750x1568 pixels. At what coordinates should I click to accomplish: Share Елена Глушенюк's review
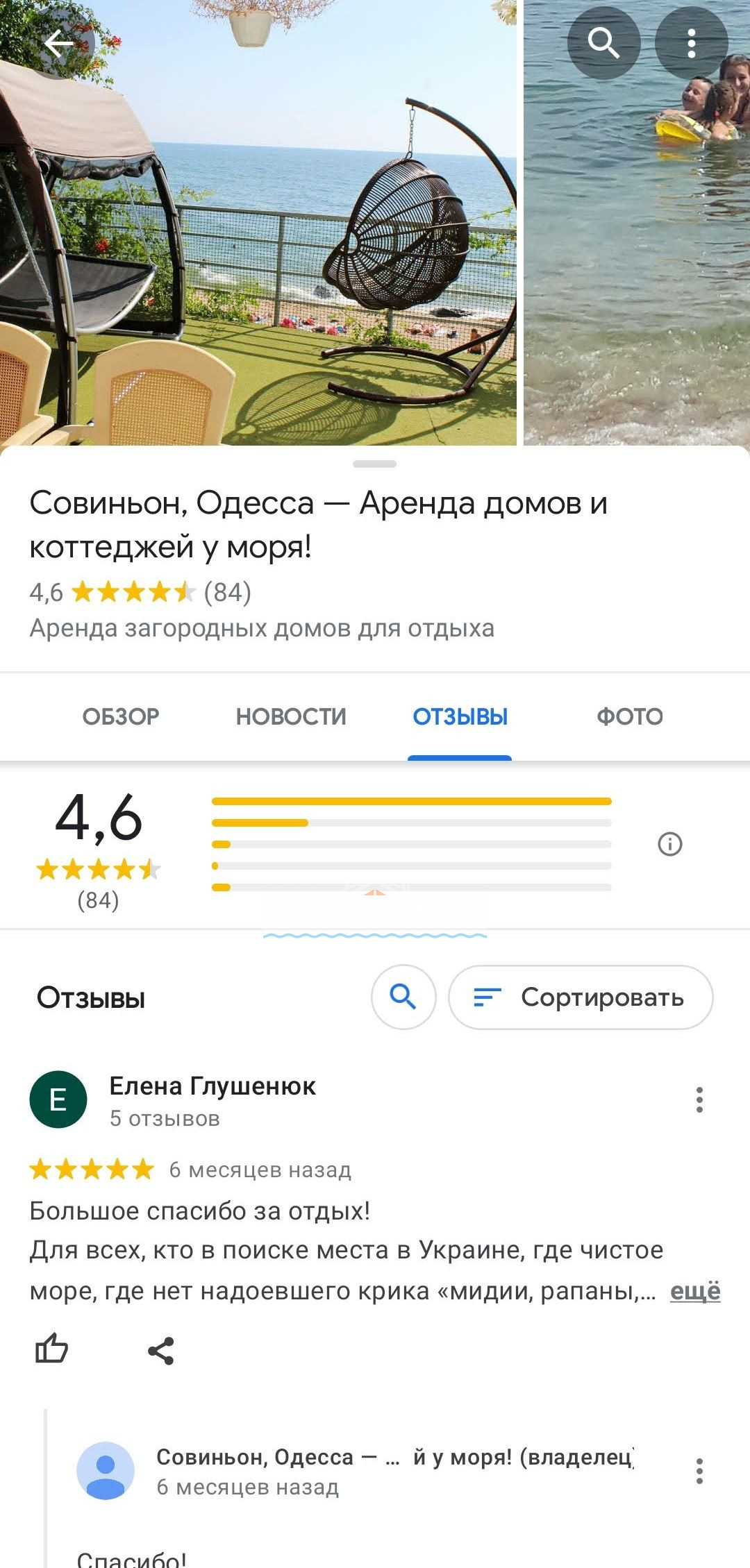pyautogui.click(x=161, y=1351)
